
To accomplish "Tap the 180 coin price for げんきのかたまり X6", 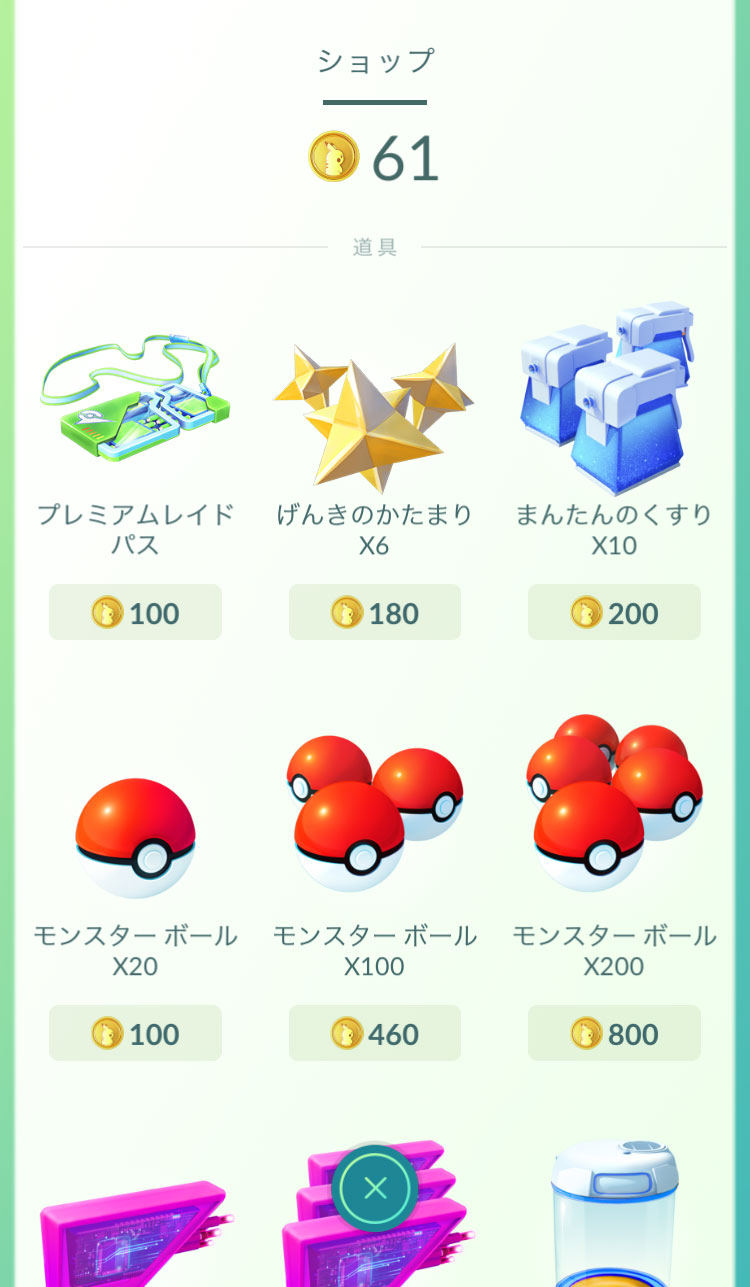I will [375, 612].
